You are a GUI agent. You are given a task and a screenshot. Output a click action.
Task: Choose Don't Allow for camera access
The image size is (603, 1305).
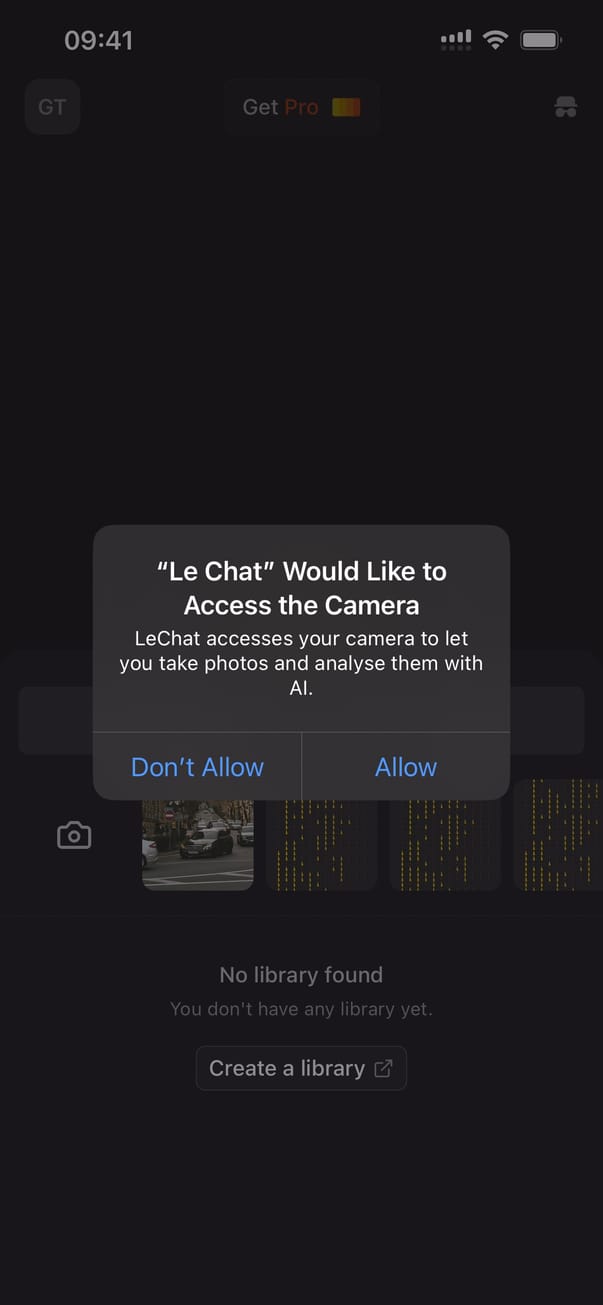pos(198,767)
